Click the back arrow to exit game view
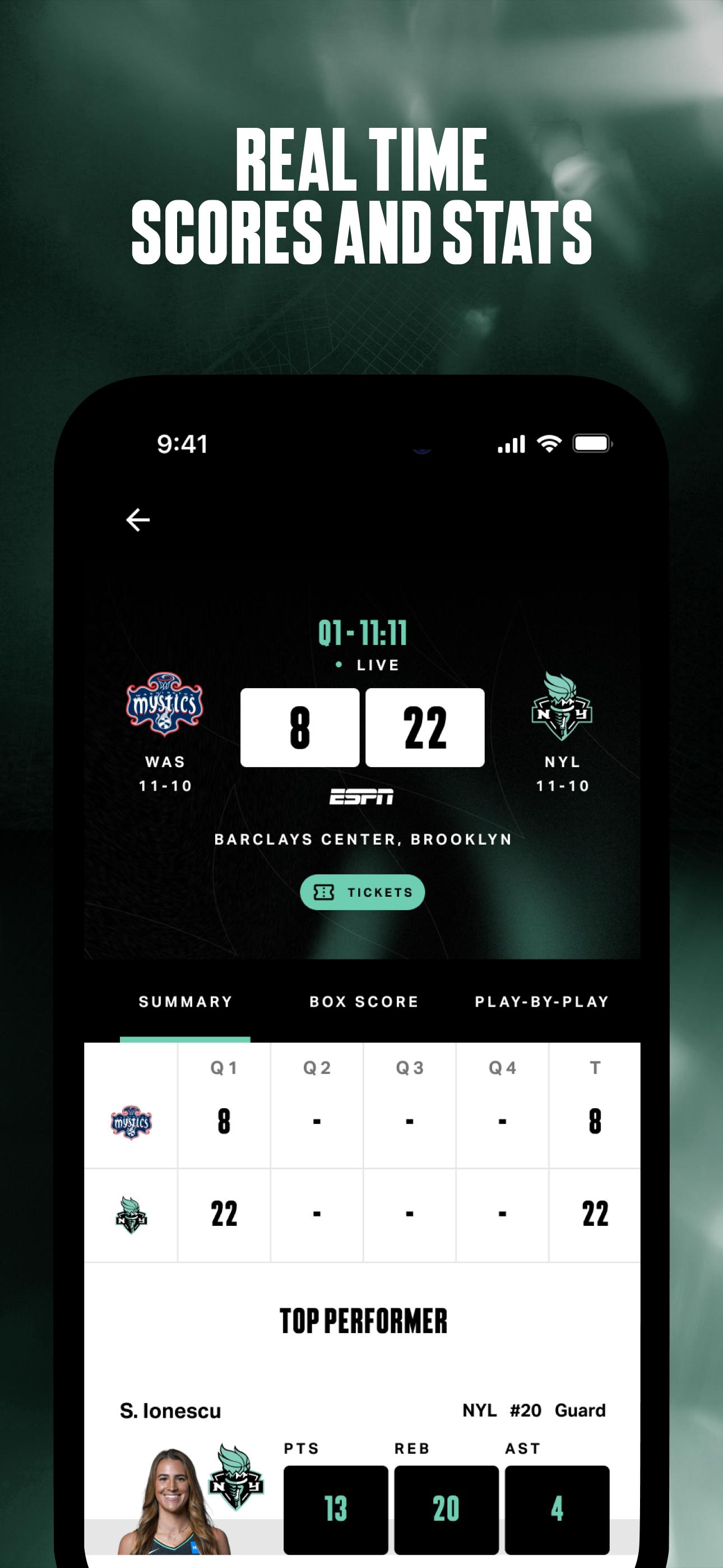 (x=138, y=519)
